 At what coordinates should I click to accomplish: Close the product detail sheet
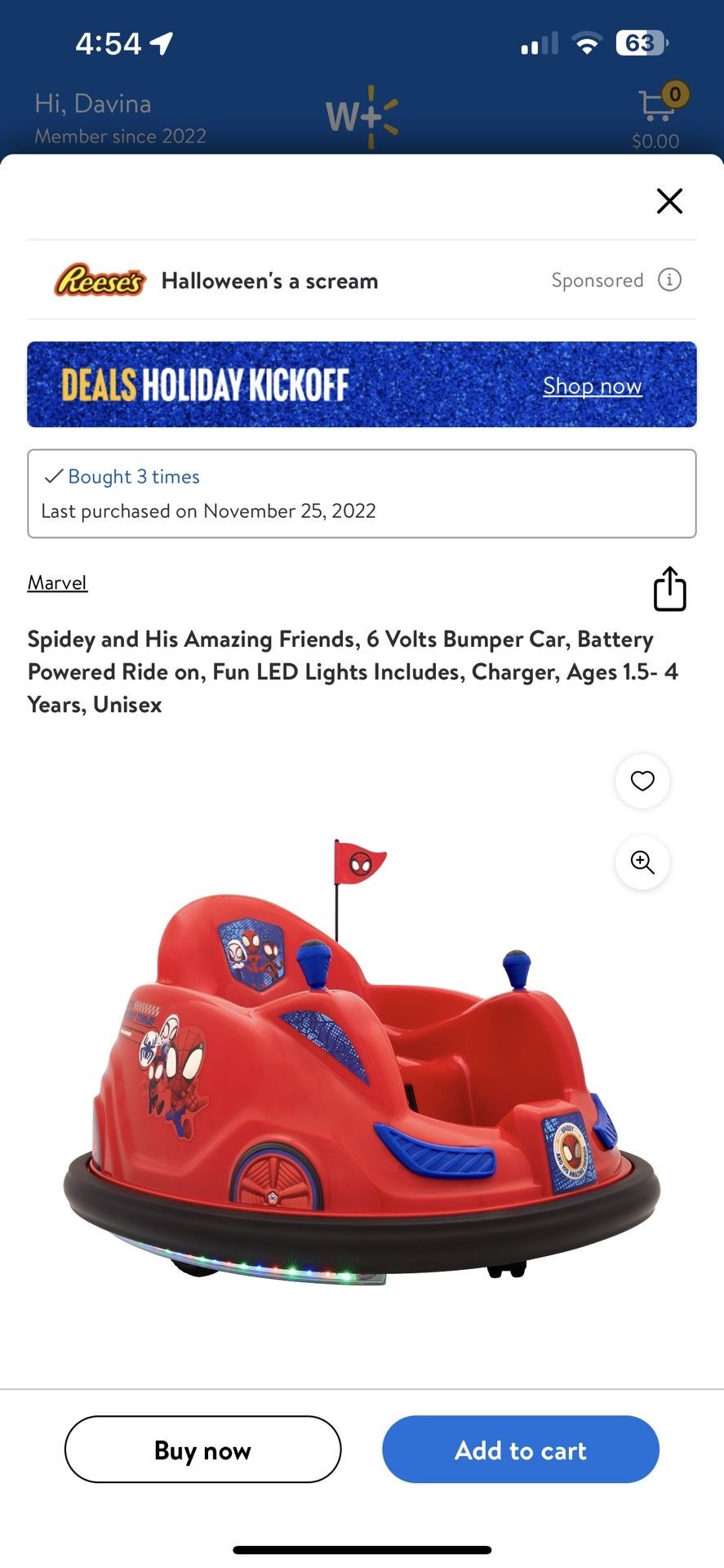pyautogui.click(x=669, y=201)
